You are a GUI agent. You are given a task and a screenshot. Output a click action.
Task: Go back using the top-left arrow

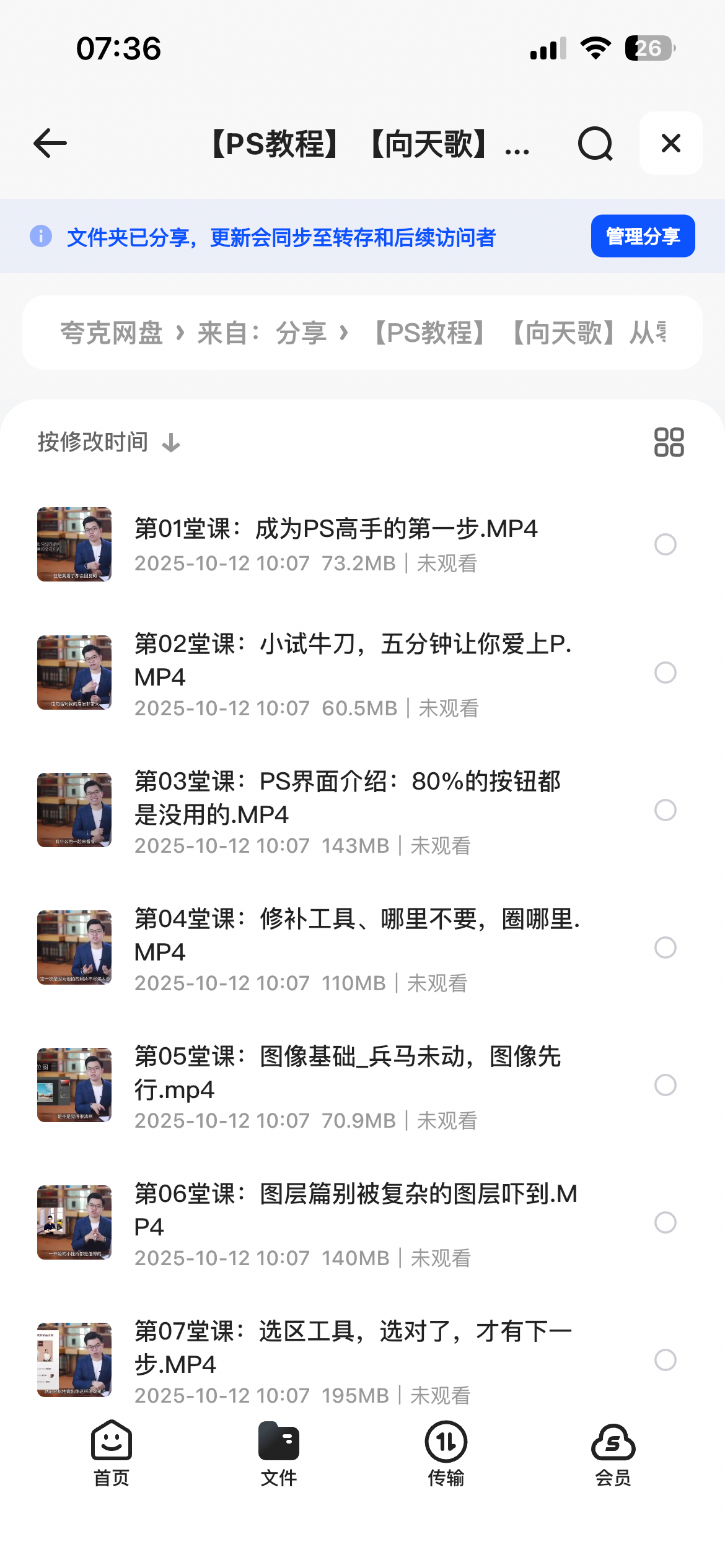coord(50,144)
